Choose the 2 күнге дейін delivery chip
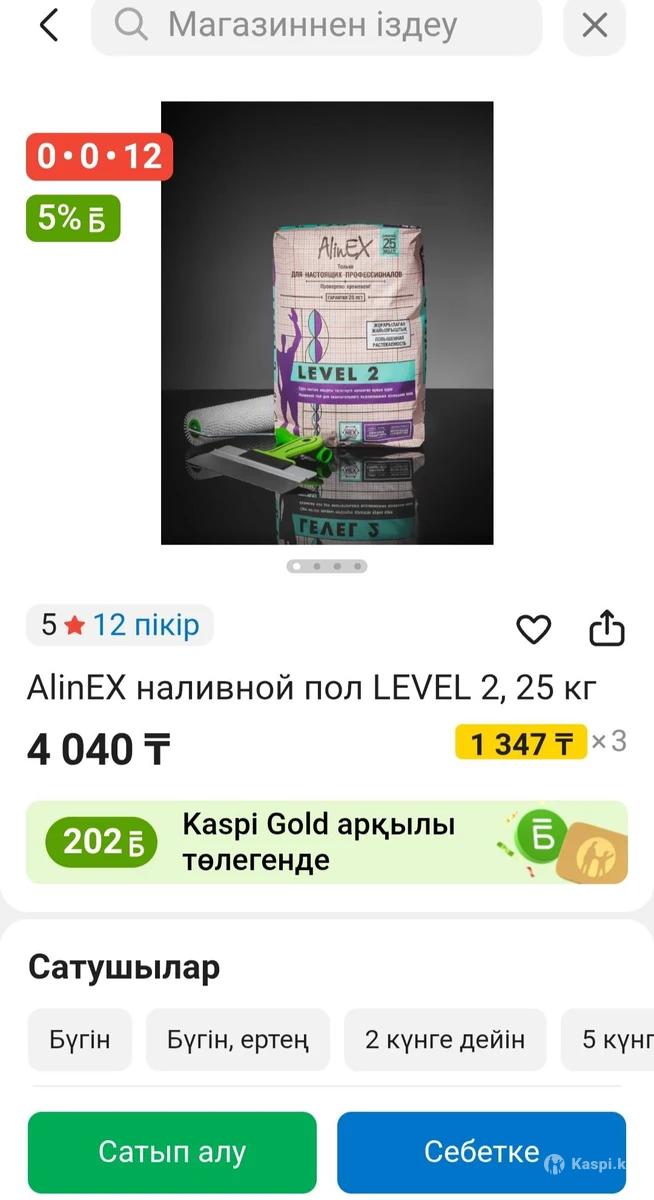Screen dimensions: 654x1200 pos(445,1039)
